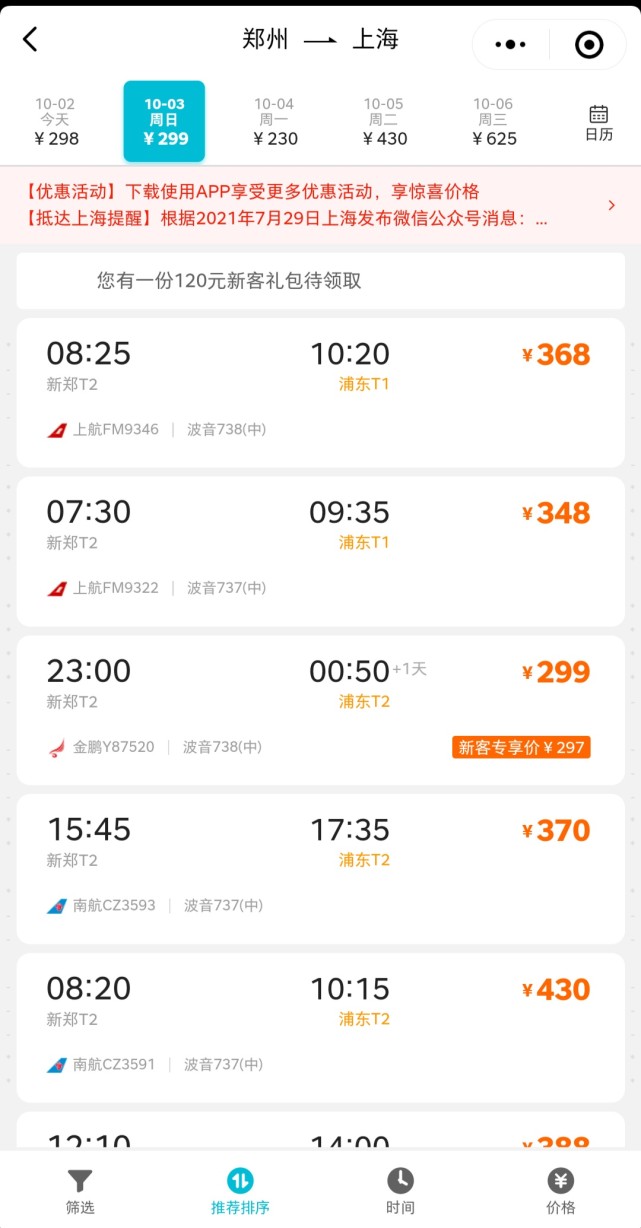Open the 15:45 南航CZ3593 flight
Image resolution: width=641 pixels, height=1228 pixels.
[x=320, y=868]
